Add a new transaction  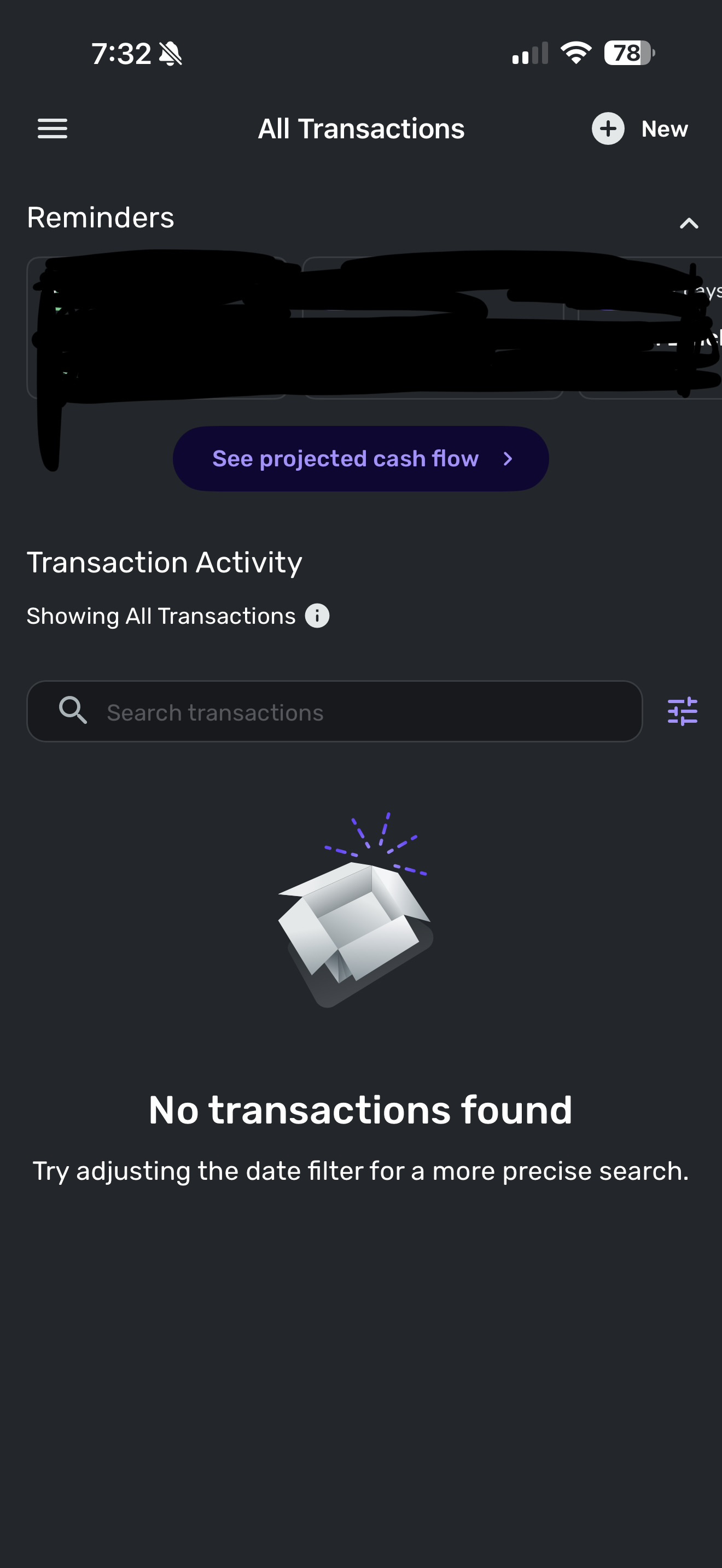tap(639, 128)
